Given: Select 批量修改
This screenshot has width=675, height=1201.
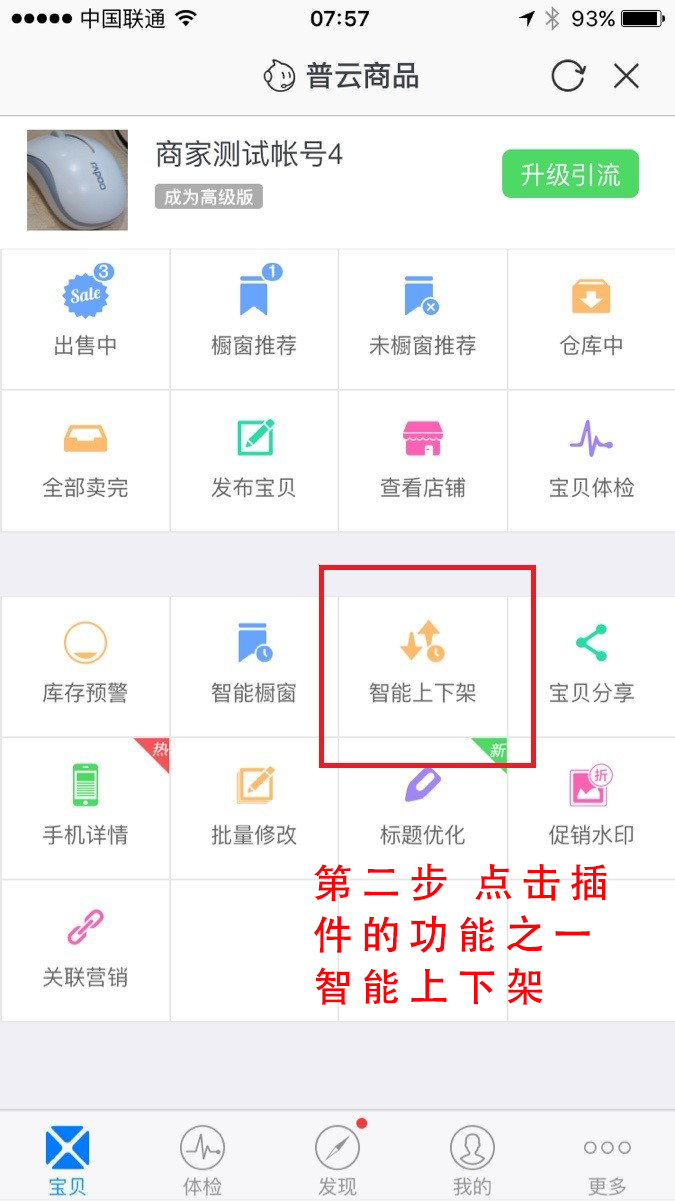Looking at the screenshot, I should tap(254, 807).
